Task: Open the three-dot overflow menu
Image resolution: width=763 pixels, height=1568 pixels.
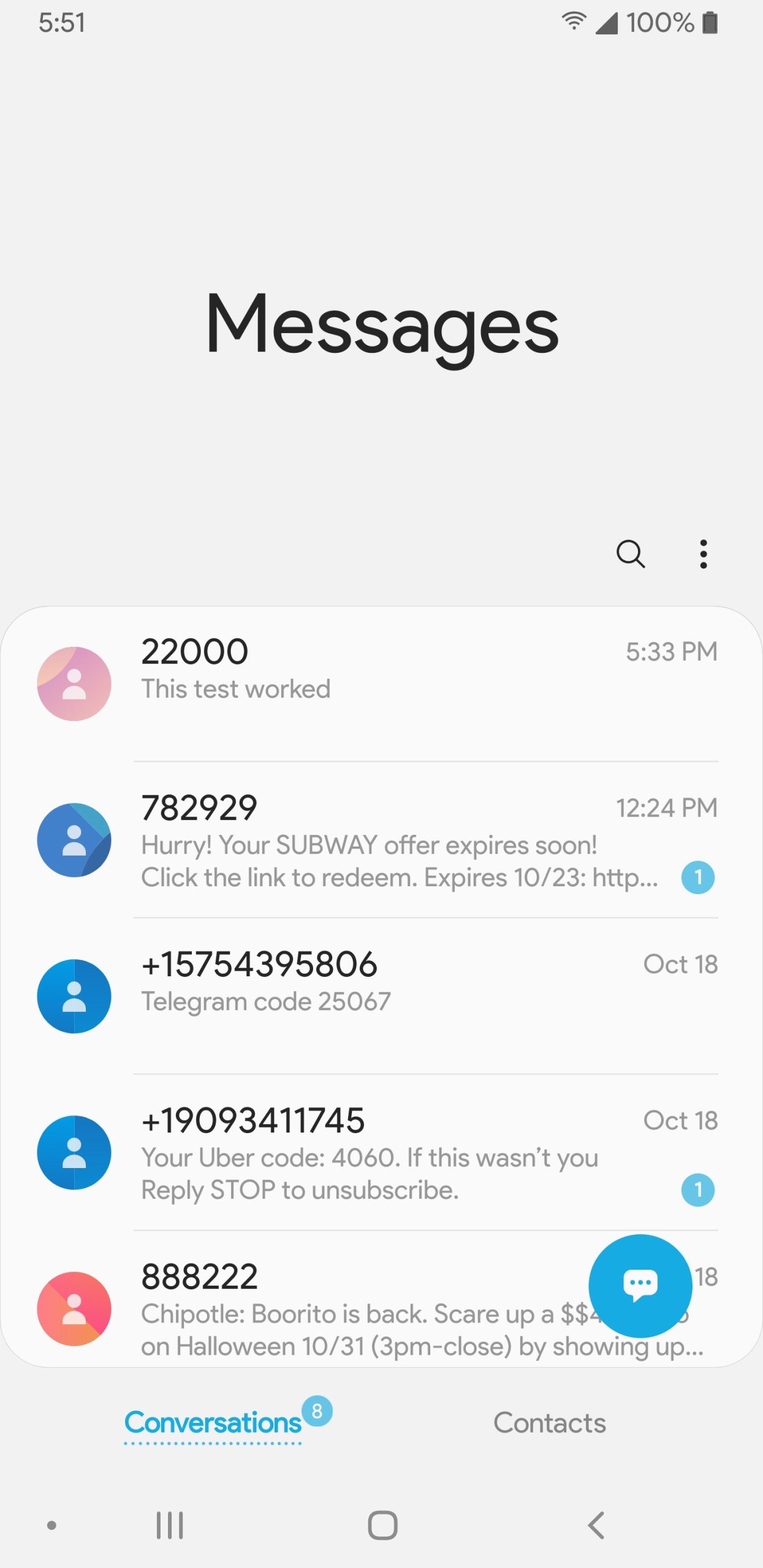Action: click(x=704, y=554)
